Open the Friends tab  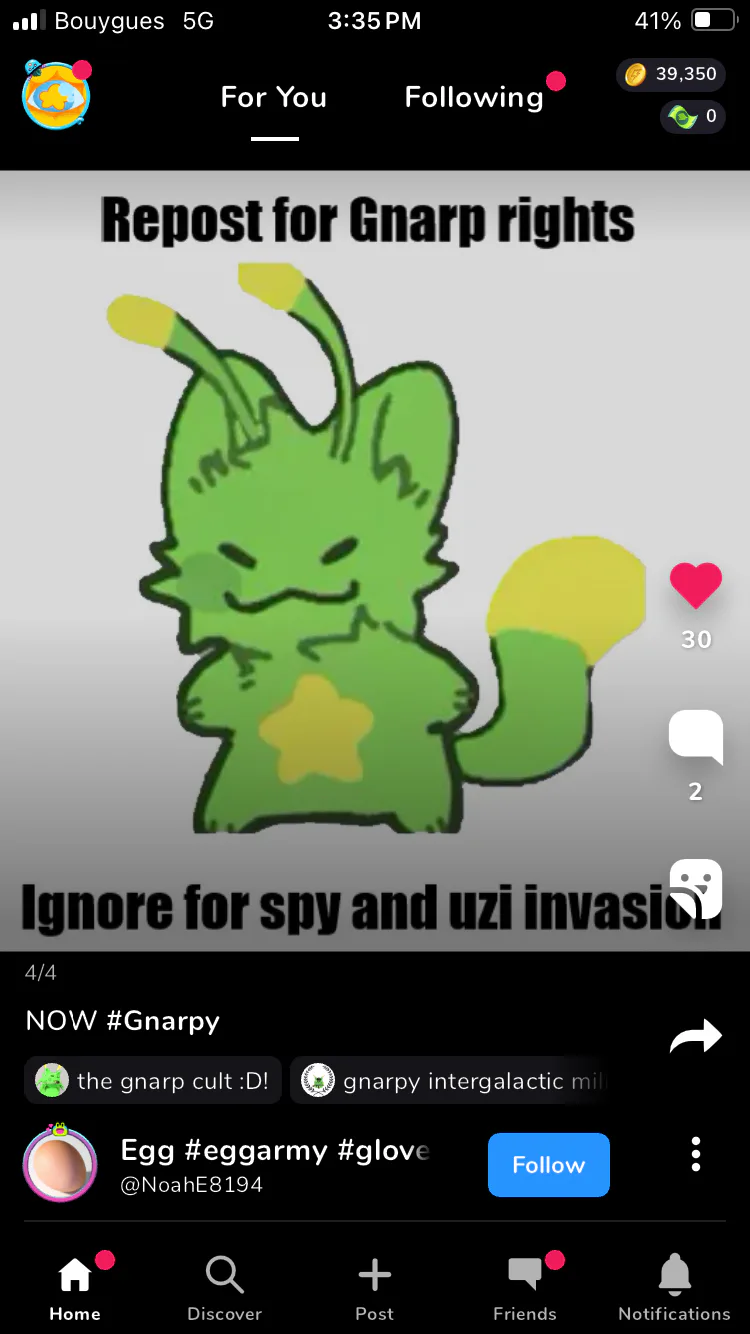point(525,1289)
